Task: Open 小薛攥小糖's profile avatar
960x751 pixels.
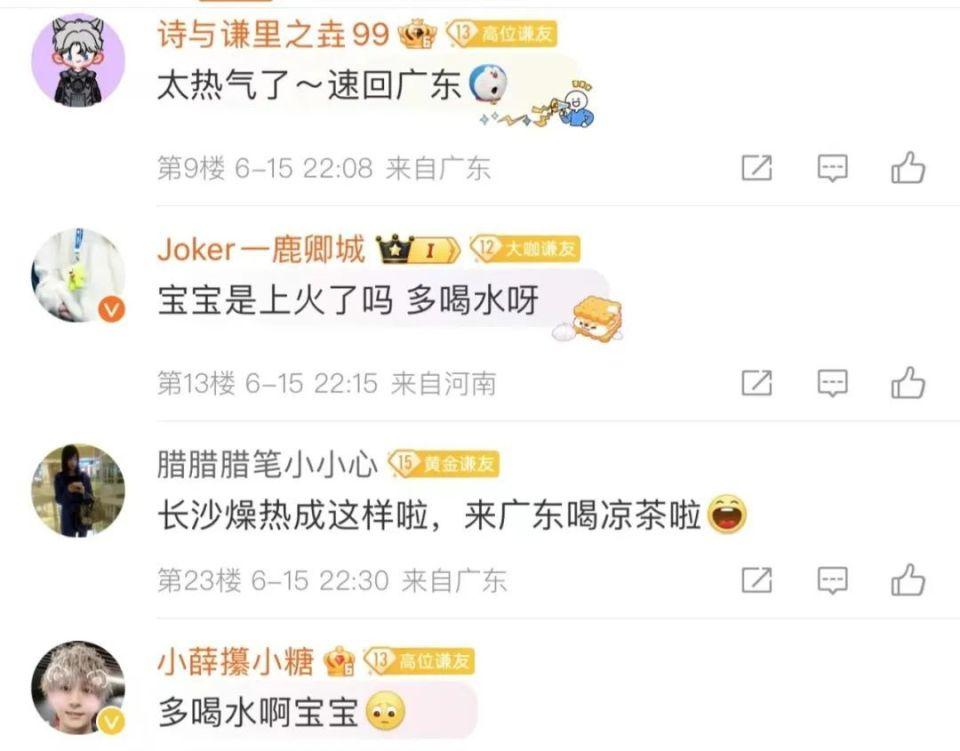Action: tap(78, 687)
